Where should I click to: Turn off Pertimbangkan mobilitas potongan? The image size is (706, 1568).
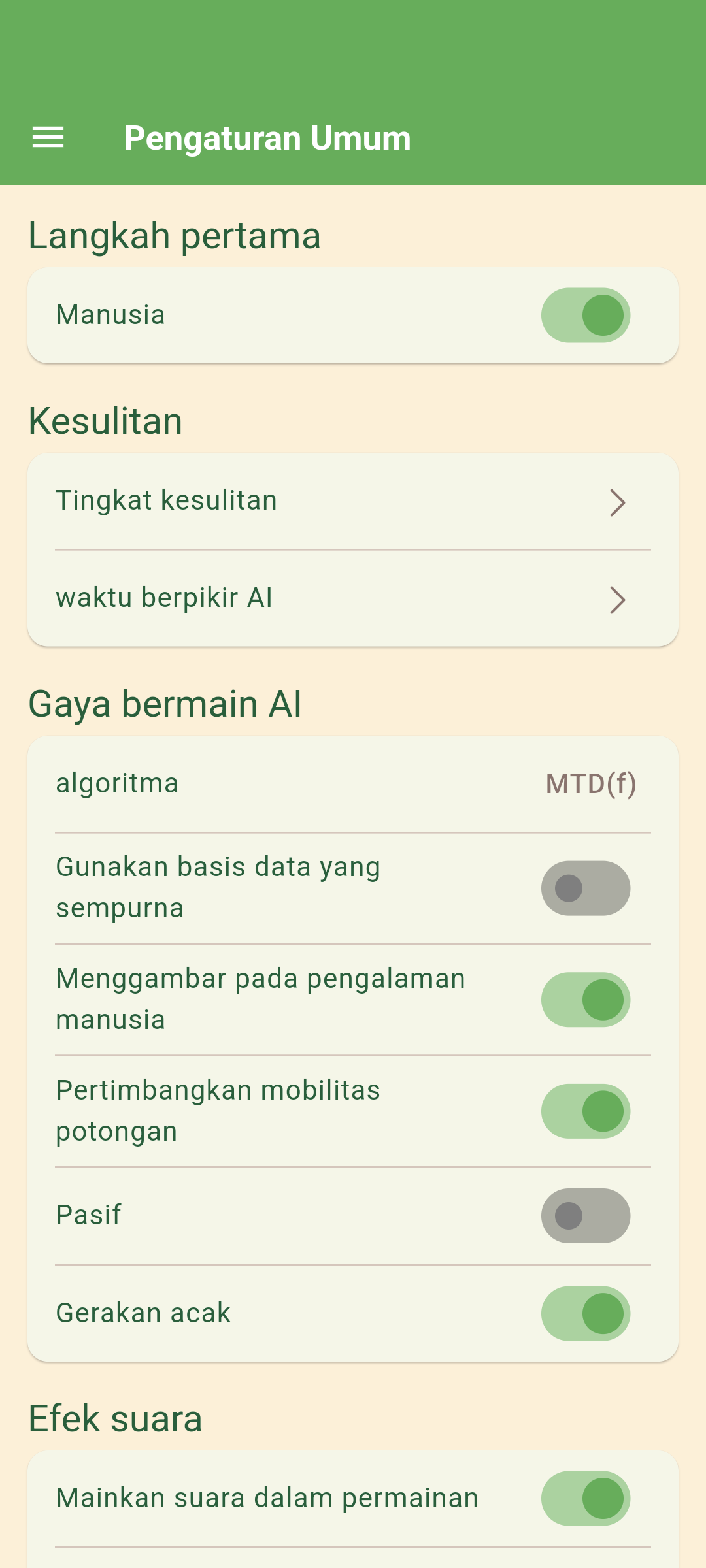[x=585, y=1111]
